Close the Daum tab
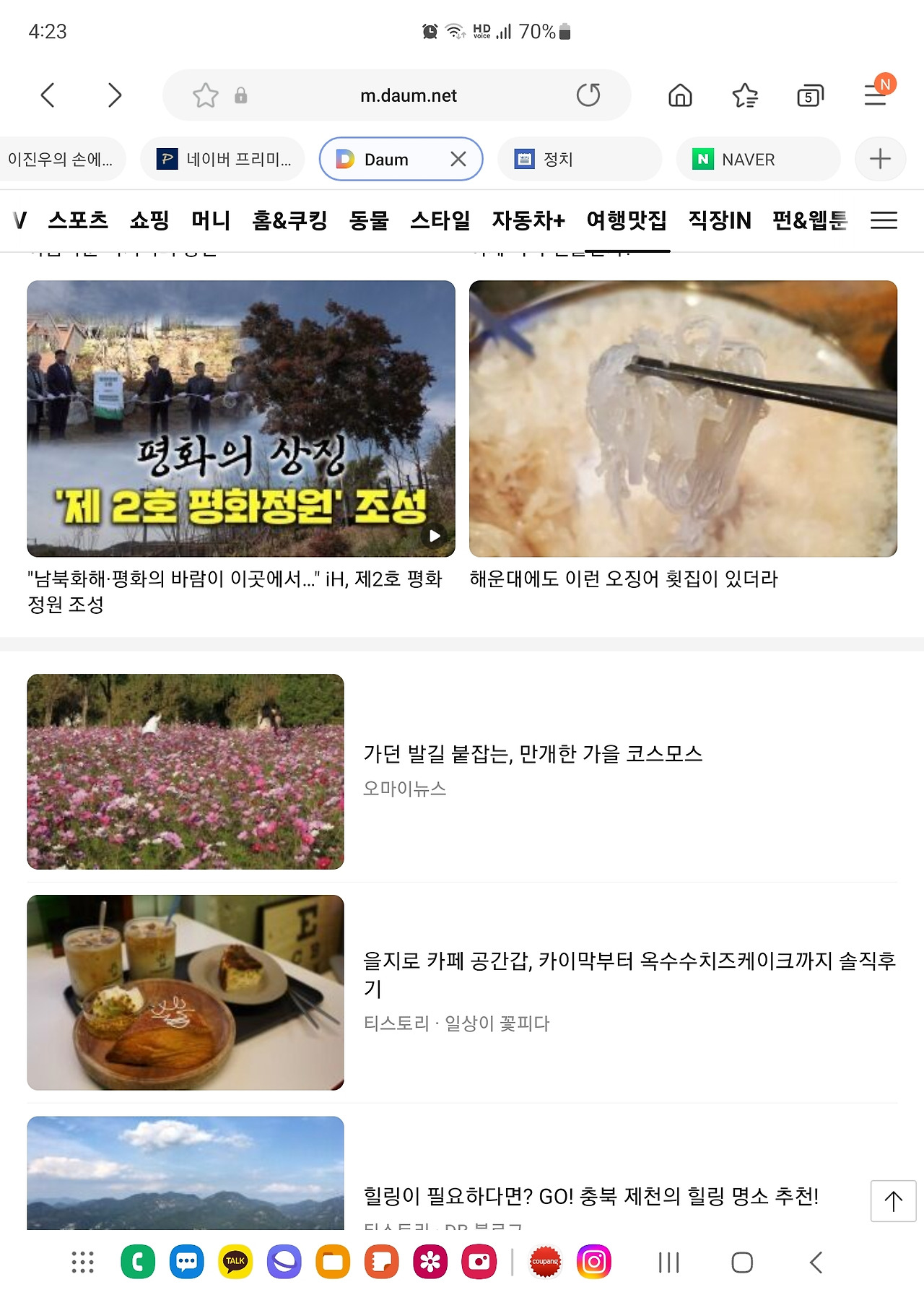This screenshot has width=924, height=1295. pyautogui.click(x=458, y=159)
